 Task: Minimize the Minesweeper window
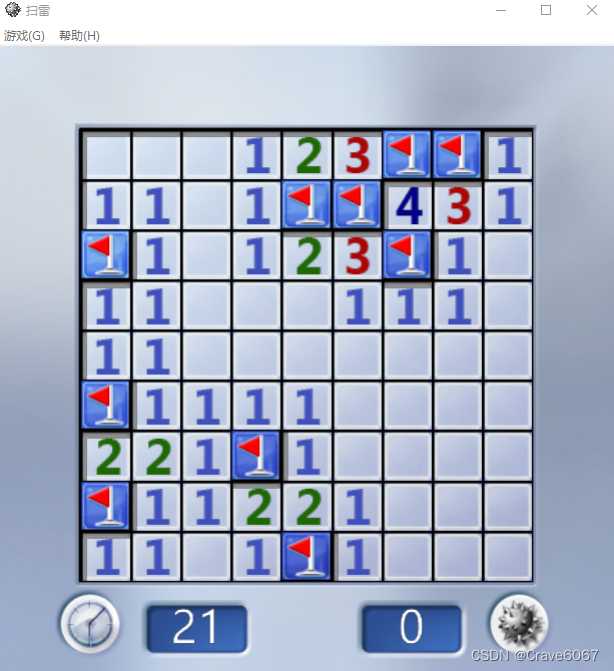pos(500,10)
